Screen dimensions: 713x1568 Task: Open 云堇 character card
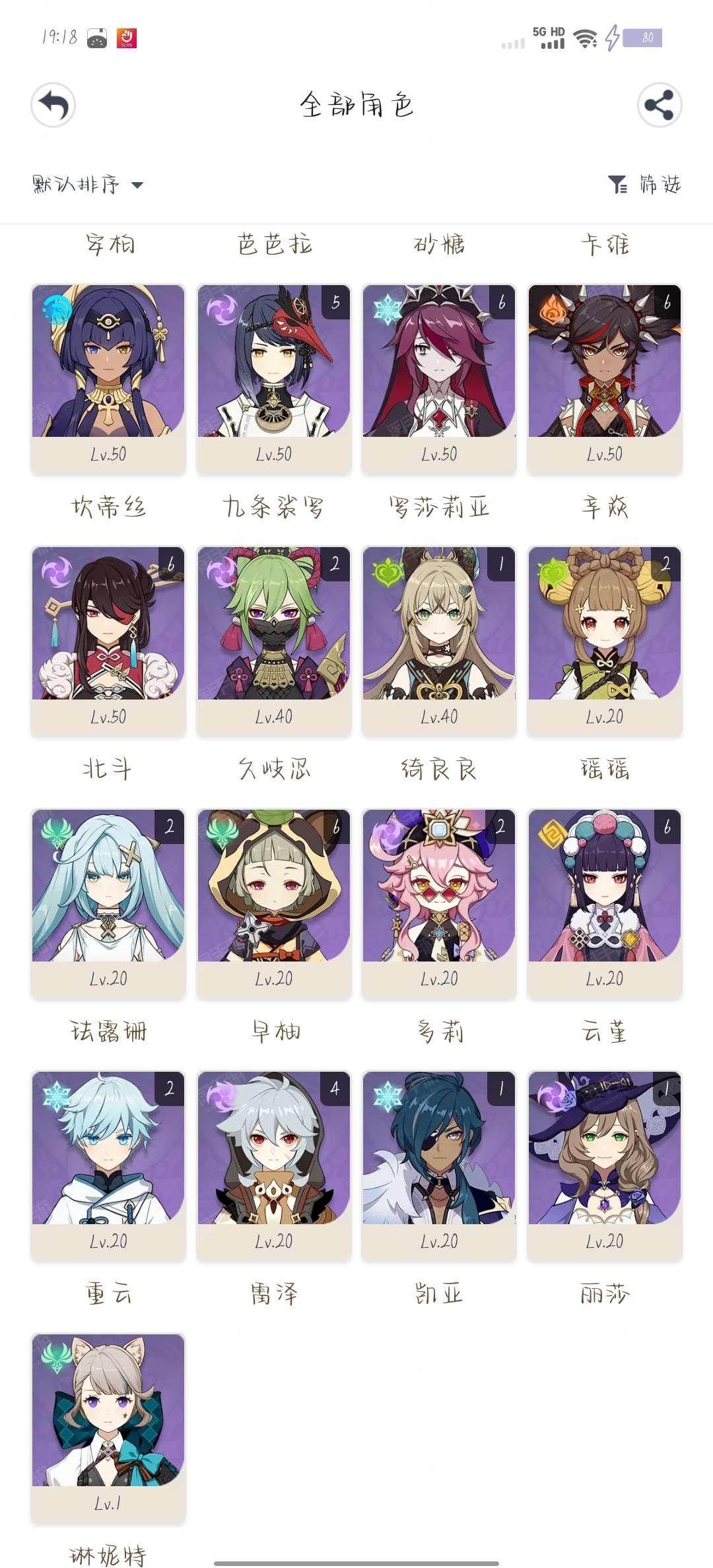tap(605, 904)
